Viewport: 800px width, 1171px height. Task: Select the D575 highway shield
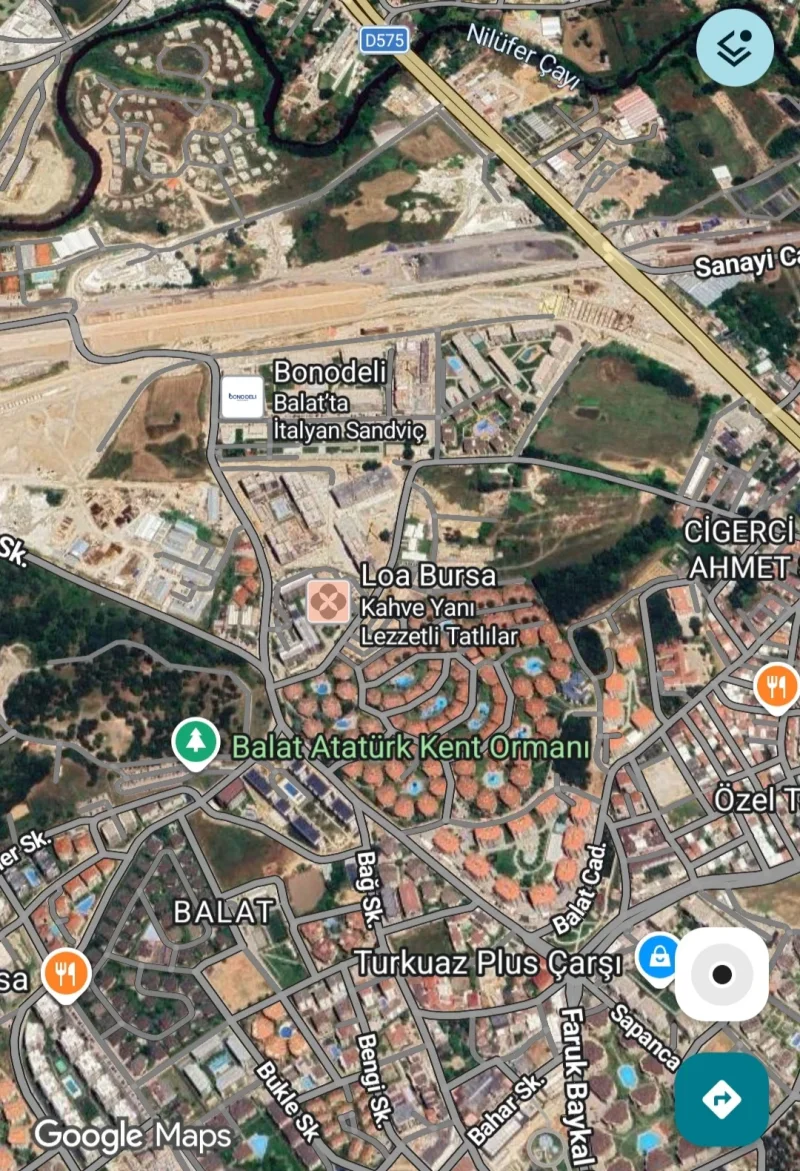click(386, 41)
